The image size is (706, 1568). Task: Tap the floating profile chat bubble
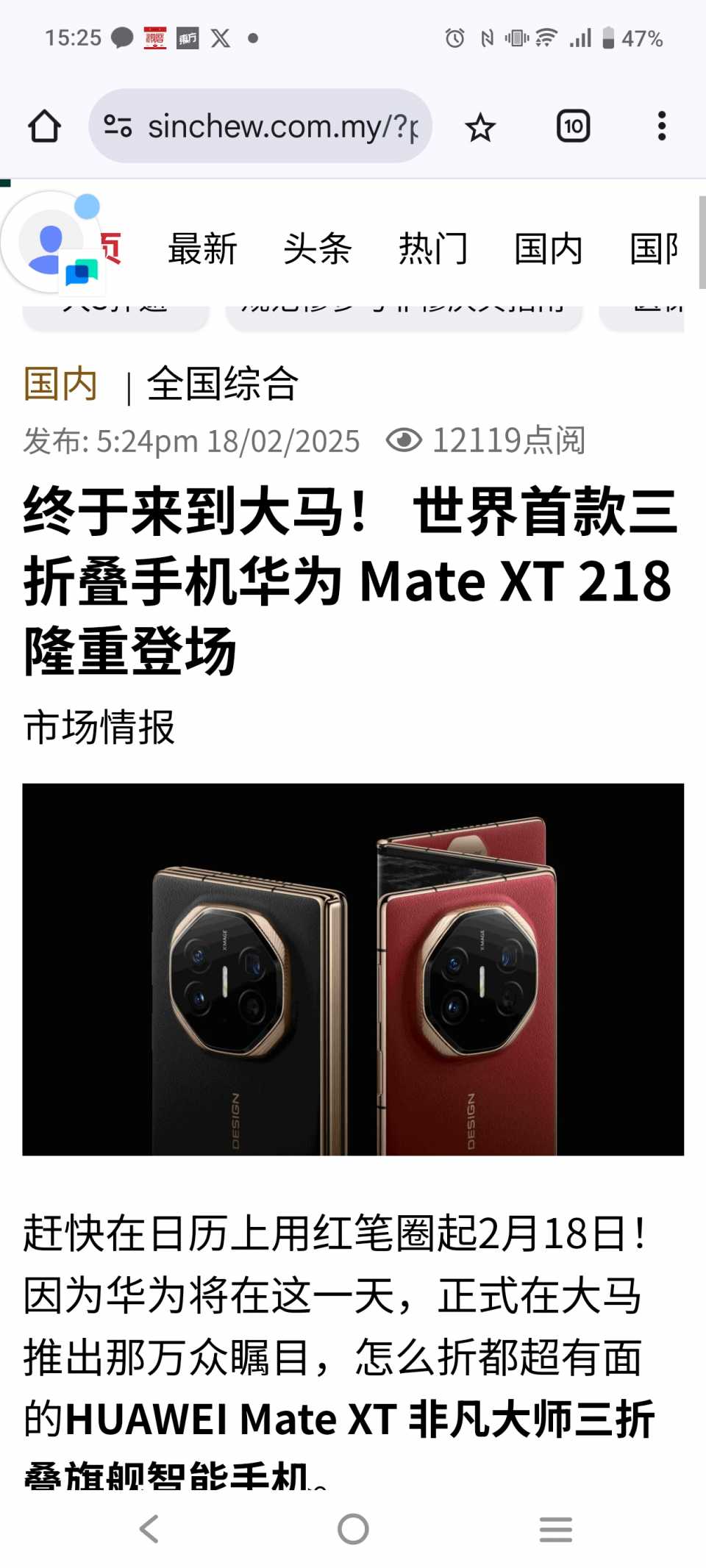51,243
